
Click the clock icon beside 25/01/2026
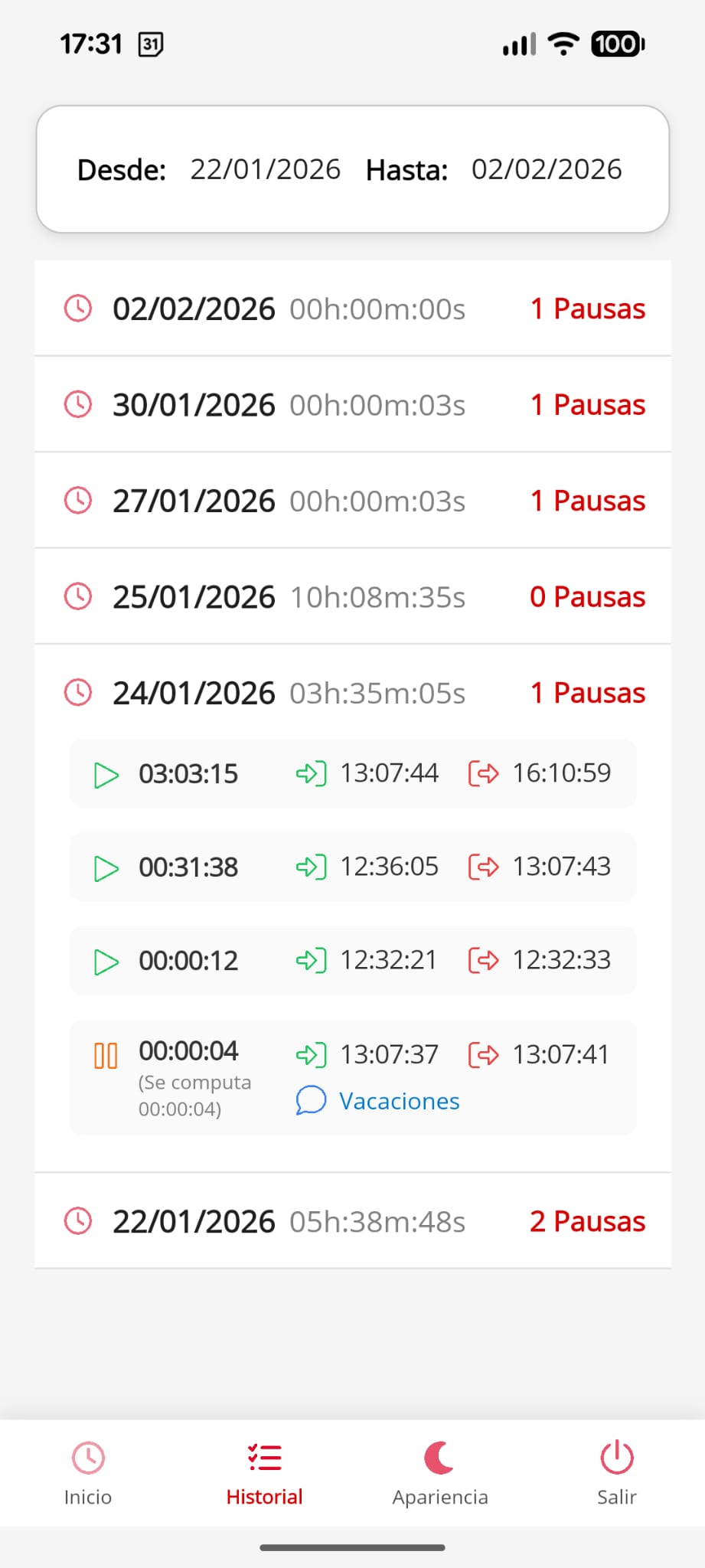click(78, 596)
